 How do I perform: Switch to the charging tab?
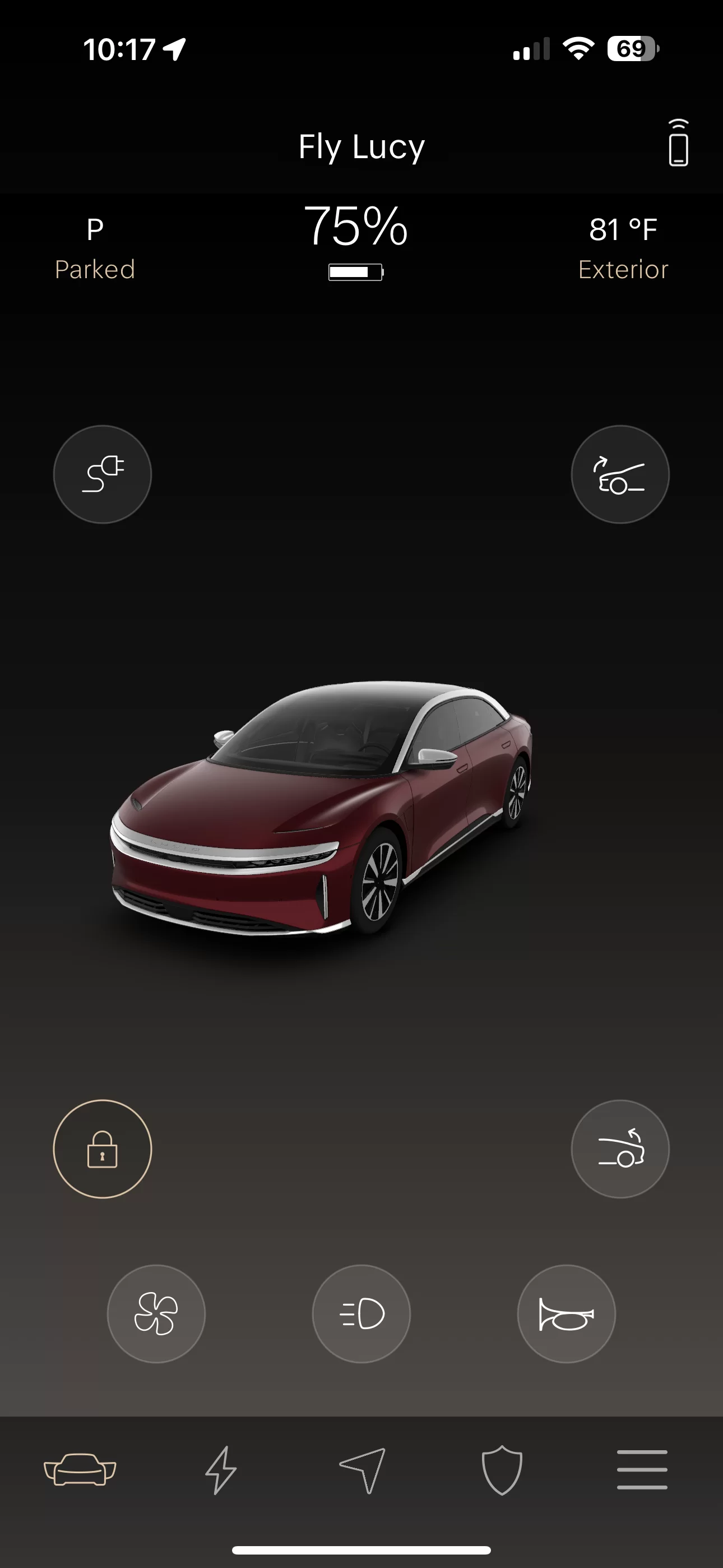tap(221, 1470)
